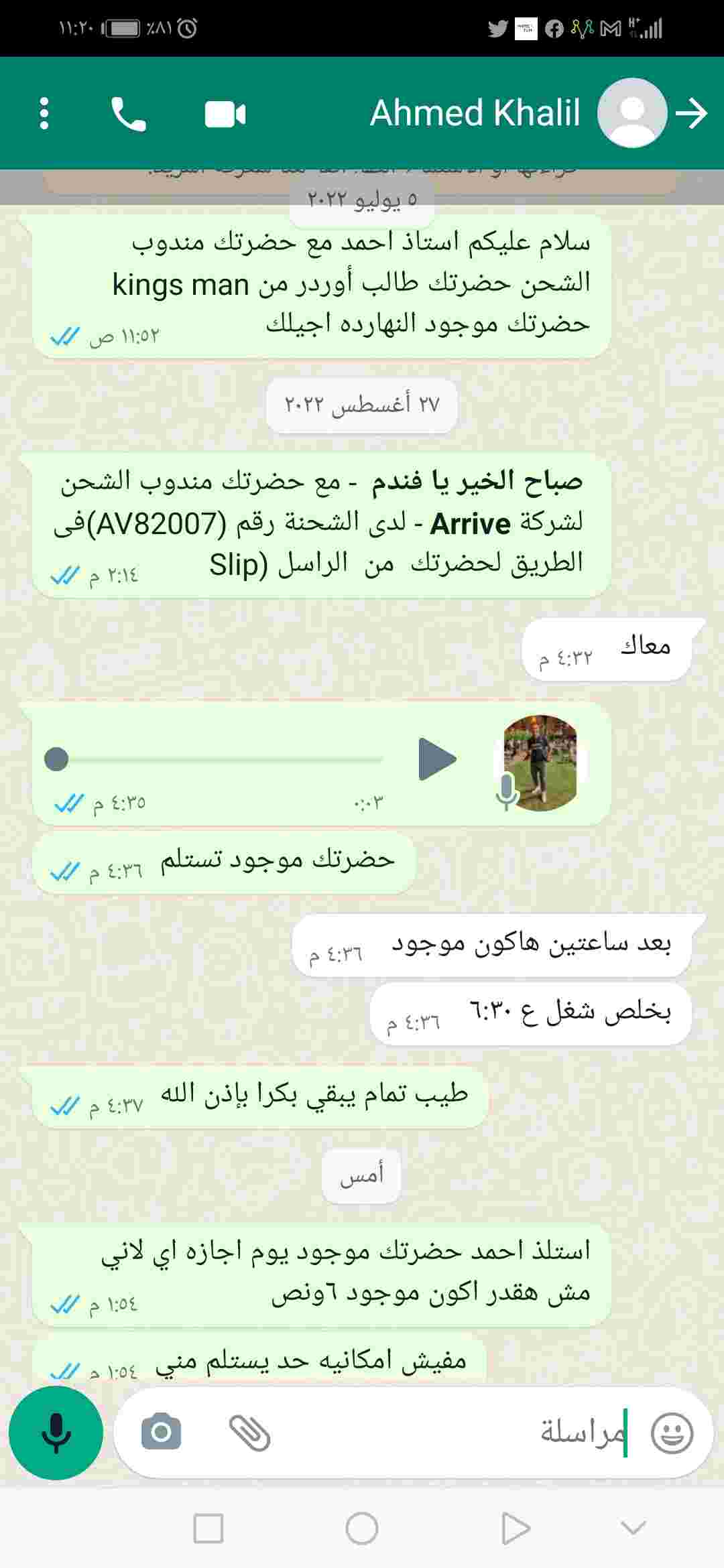Go back using the header arrow
This screenshot has width=724, height=1568.
[692, 113]
